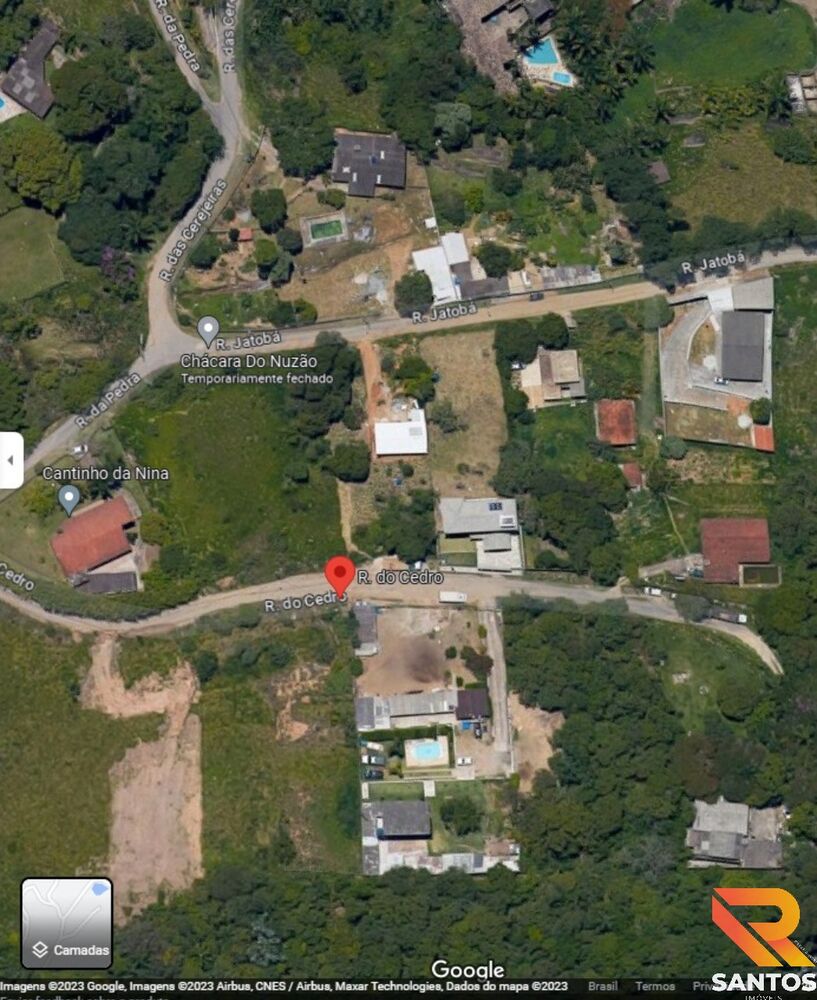Click the R. do Cedro street label
Screen dimensions: 817x1000
pos(402,577)
